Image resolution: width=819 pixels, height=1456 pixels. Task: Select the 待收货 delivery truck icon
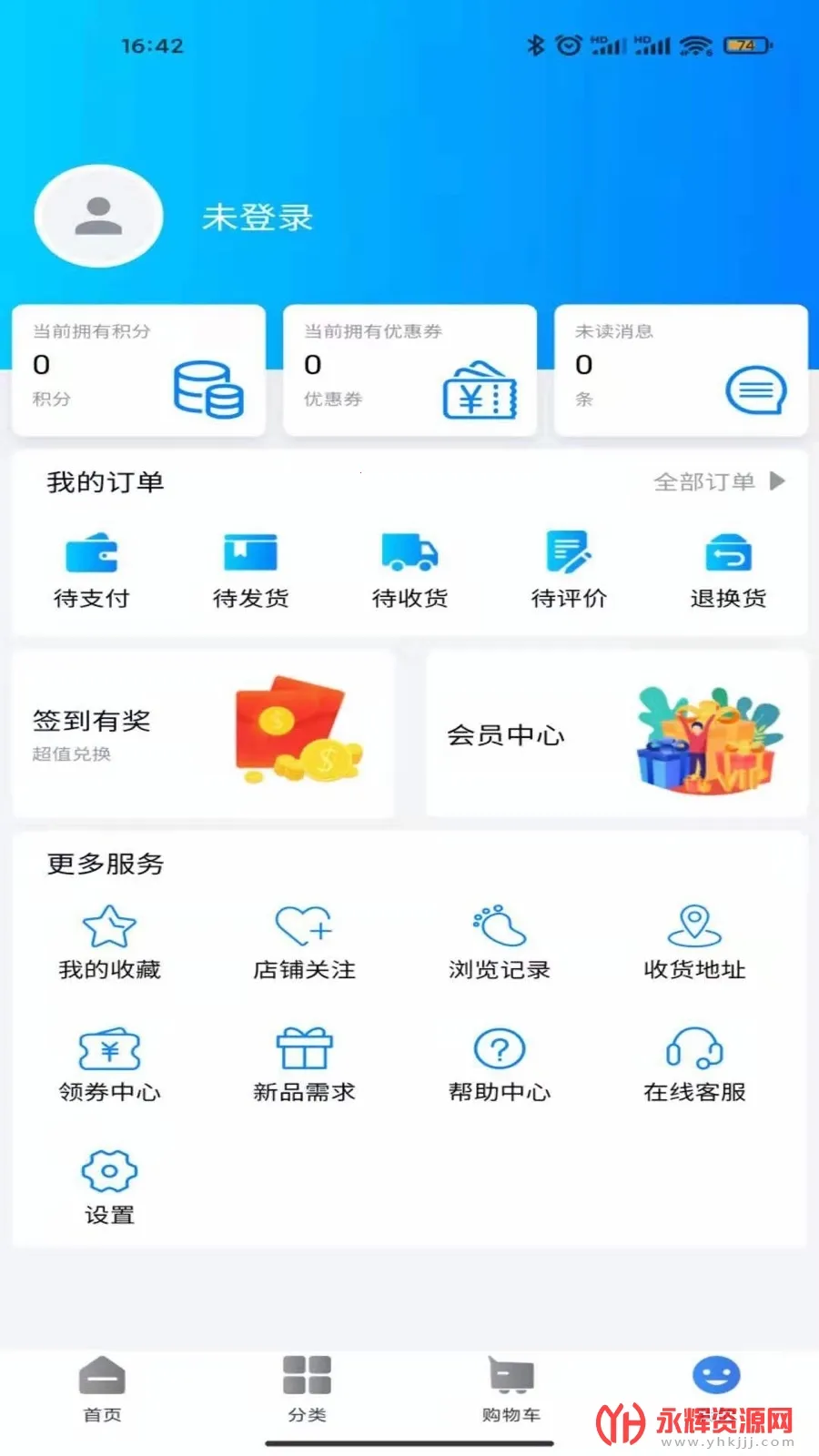tap(411, 552)
